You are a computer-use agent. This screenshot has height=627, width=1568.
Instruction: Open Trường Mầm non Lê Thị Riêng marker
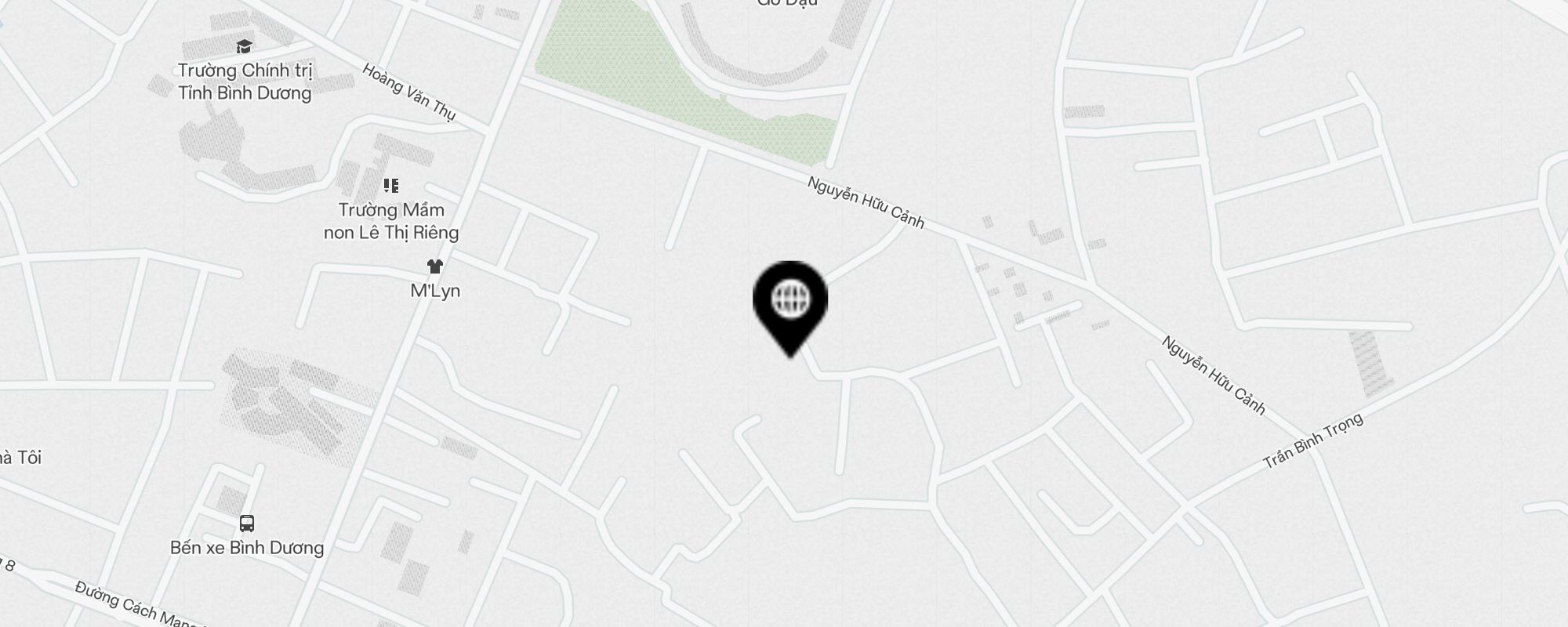[x=391, y=187]
